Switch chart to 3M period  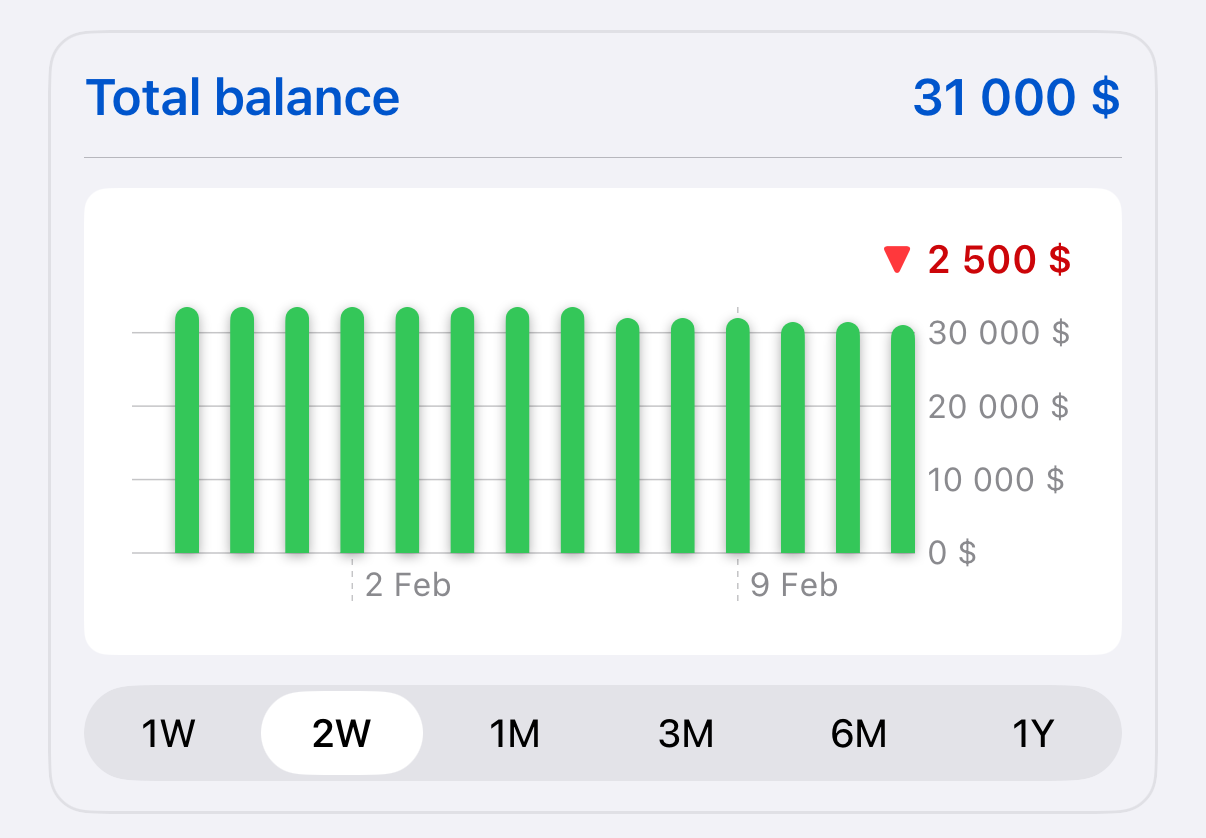(x=686, y=734)
